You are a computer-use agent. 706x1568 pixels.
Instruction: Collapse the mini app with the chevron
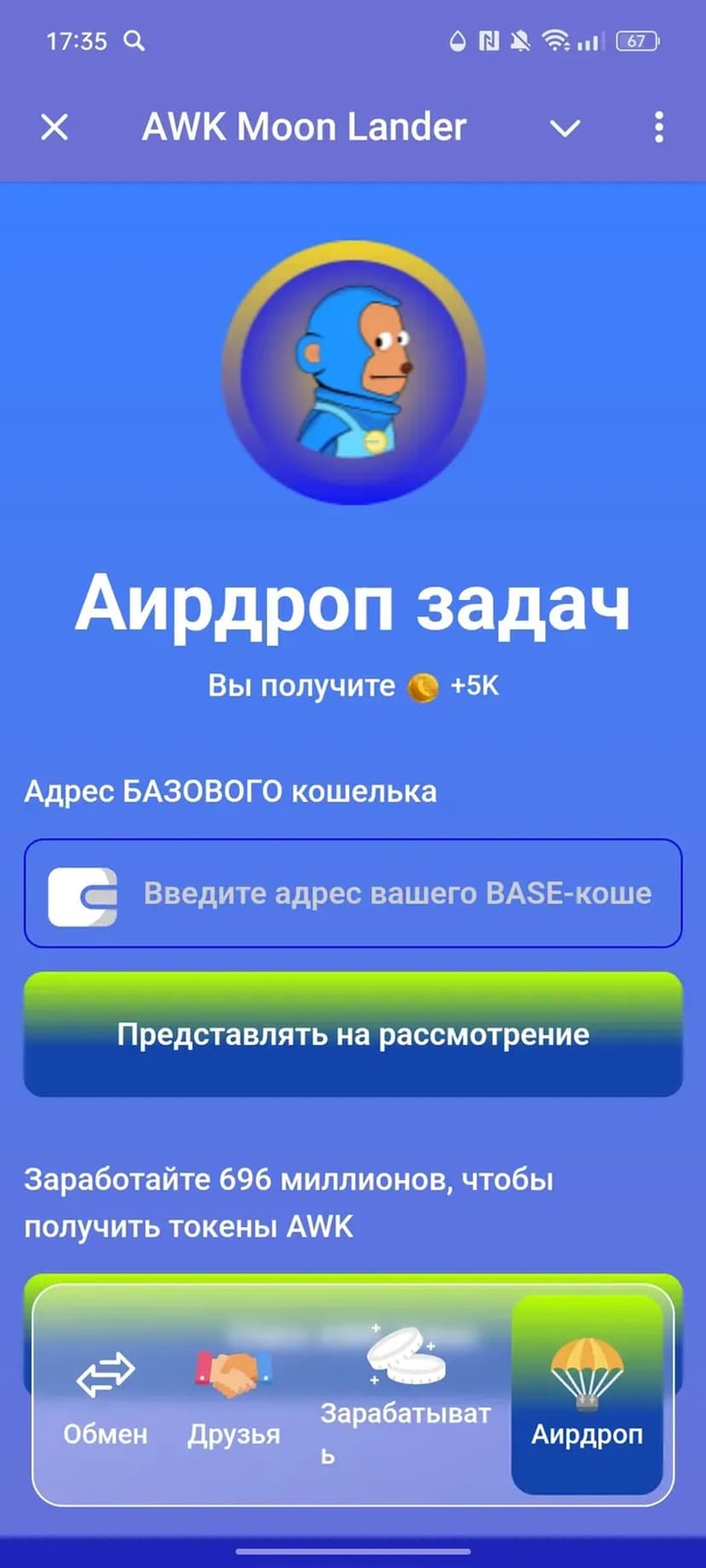click(564, 128)
